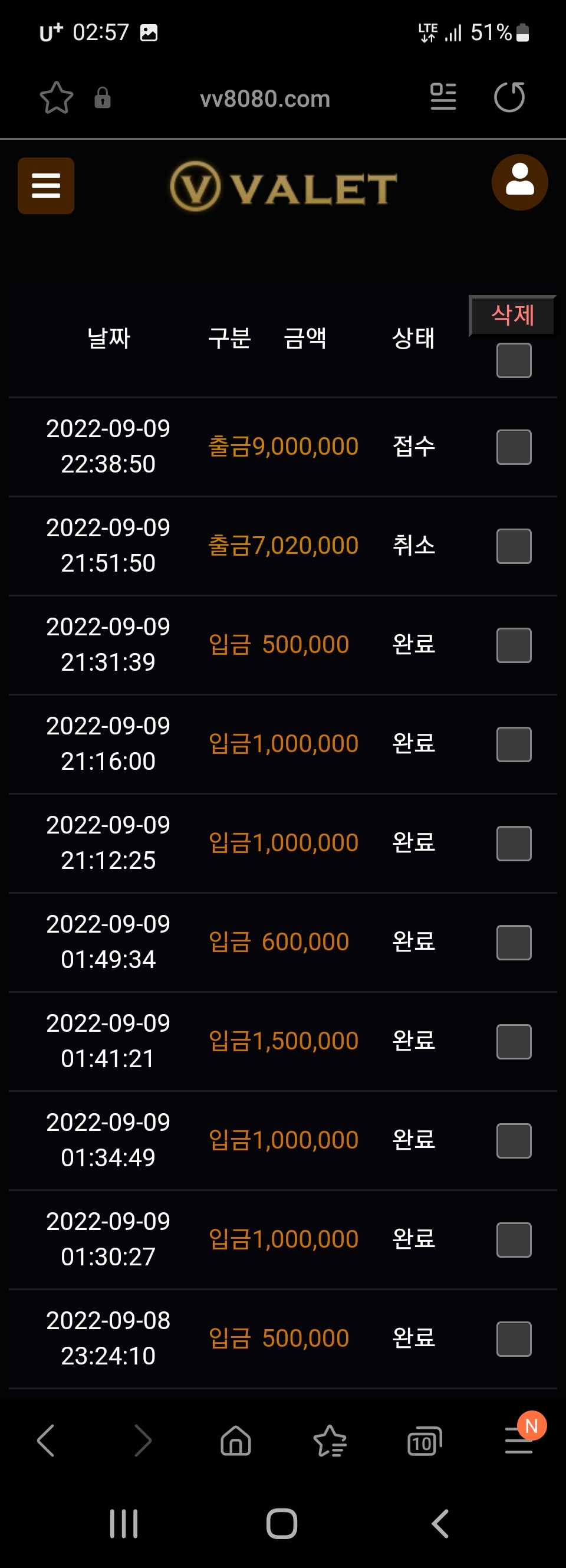The height and width of the screenshot is (1568, 566).
Task: Tap the vv8080.com address bar
Action: coord(265,99)
